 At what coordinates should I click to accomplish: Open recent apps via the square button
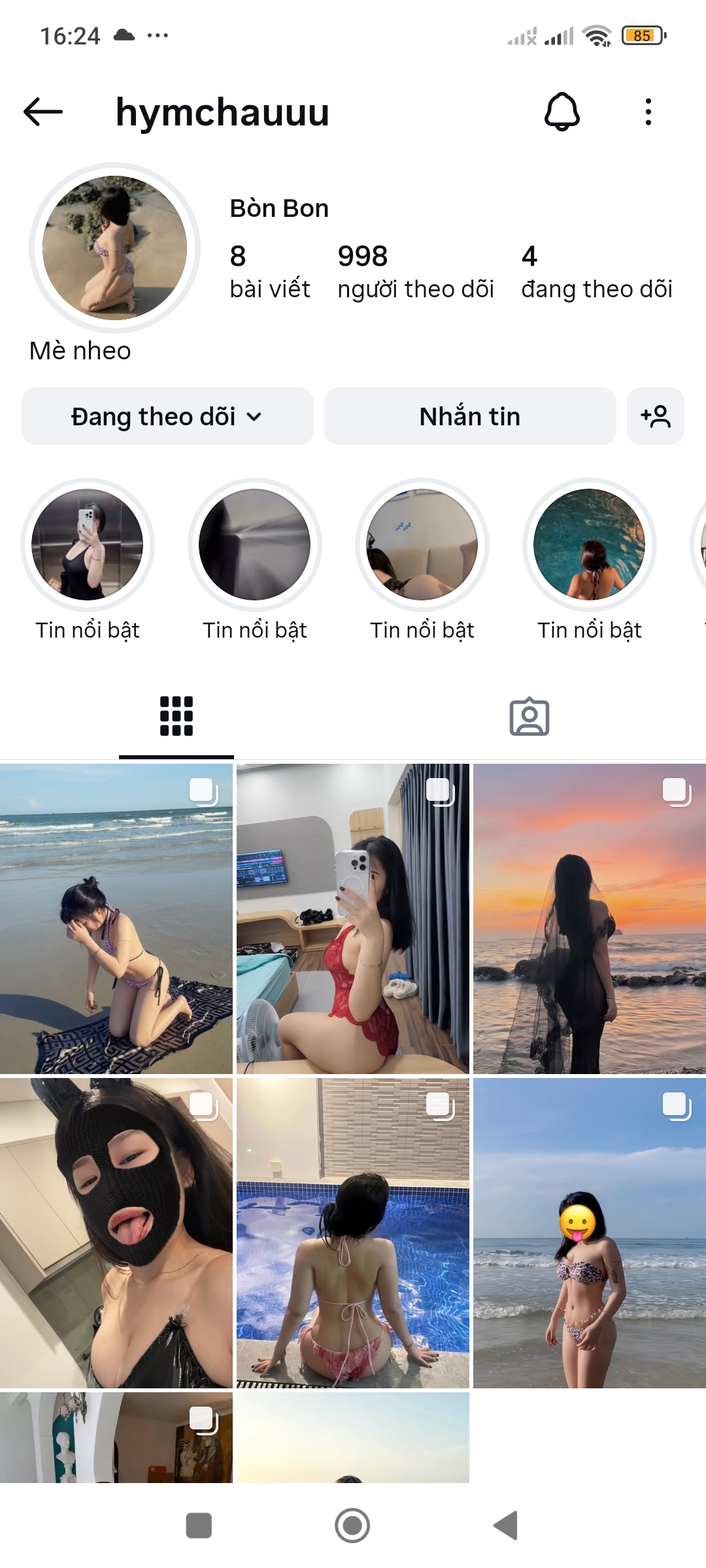(x=199, y=1526)
